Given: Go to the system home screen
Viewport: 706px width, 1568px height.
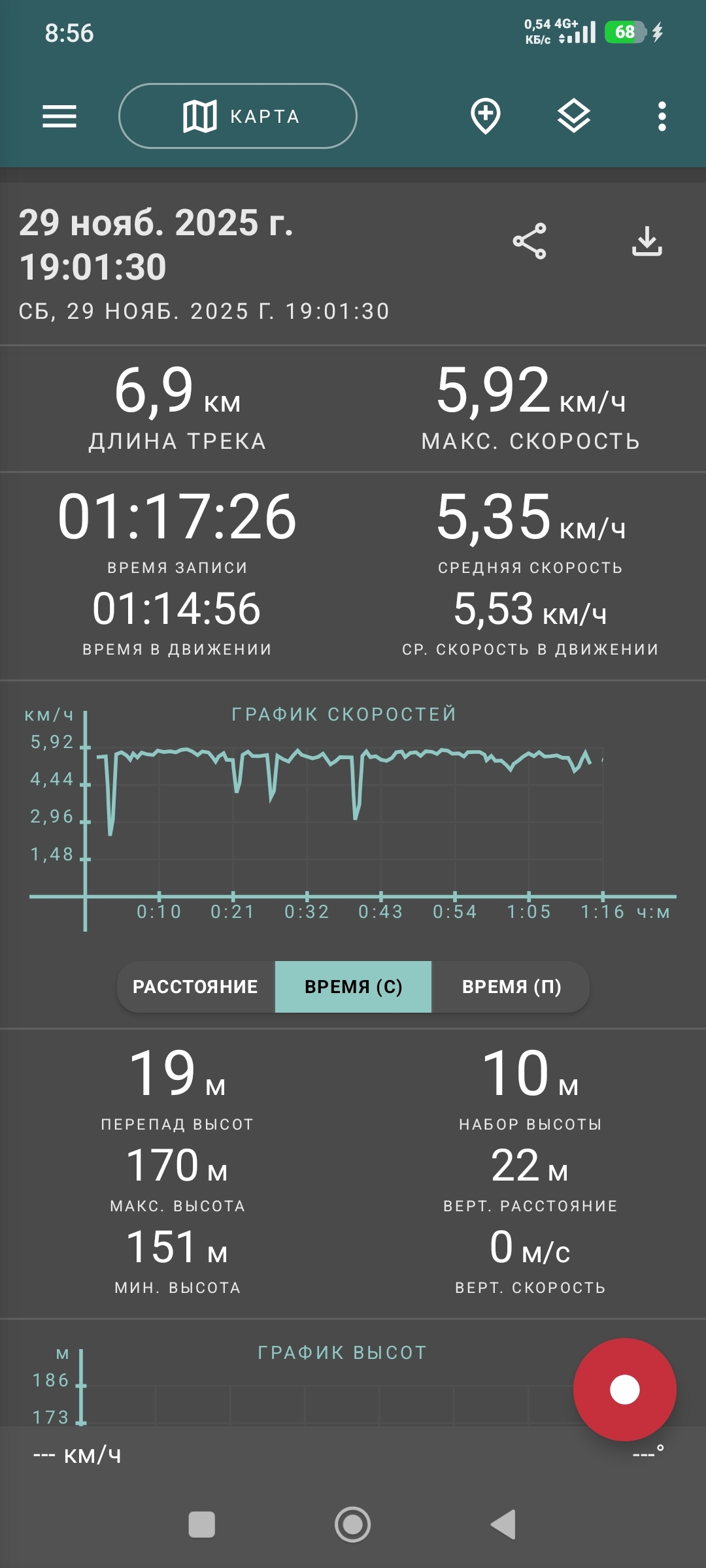Looking at the screenshot, I should [353, 1524].
